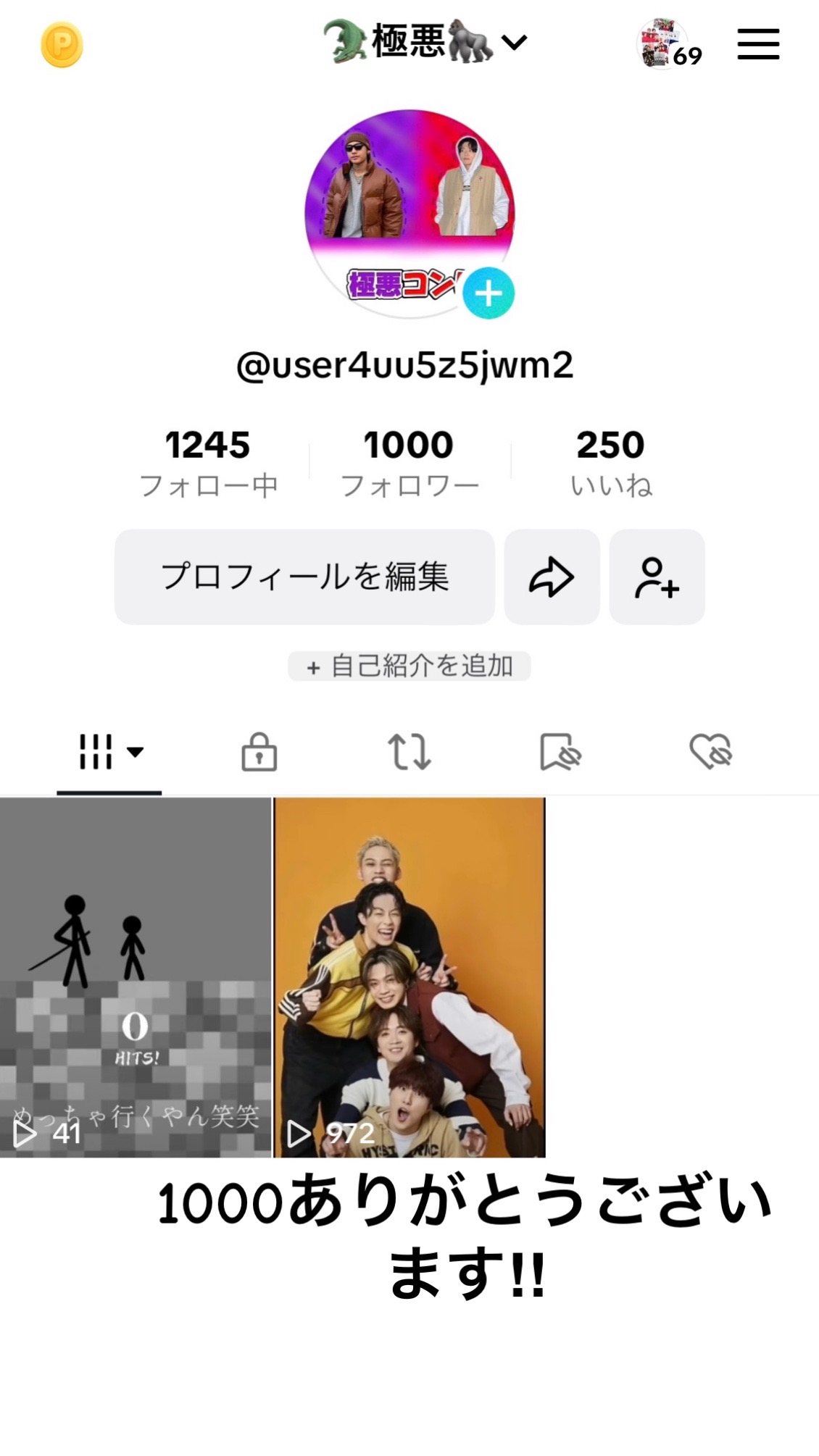Viewport: 819px width, 1456px height.
Task: Switch to the reposts tab
Action: [x=409, y=752]
